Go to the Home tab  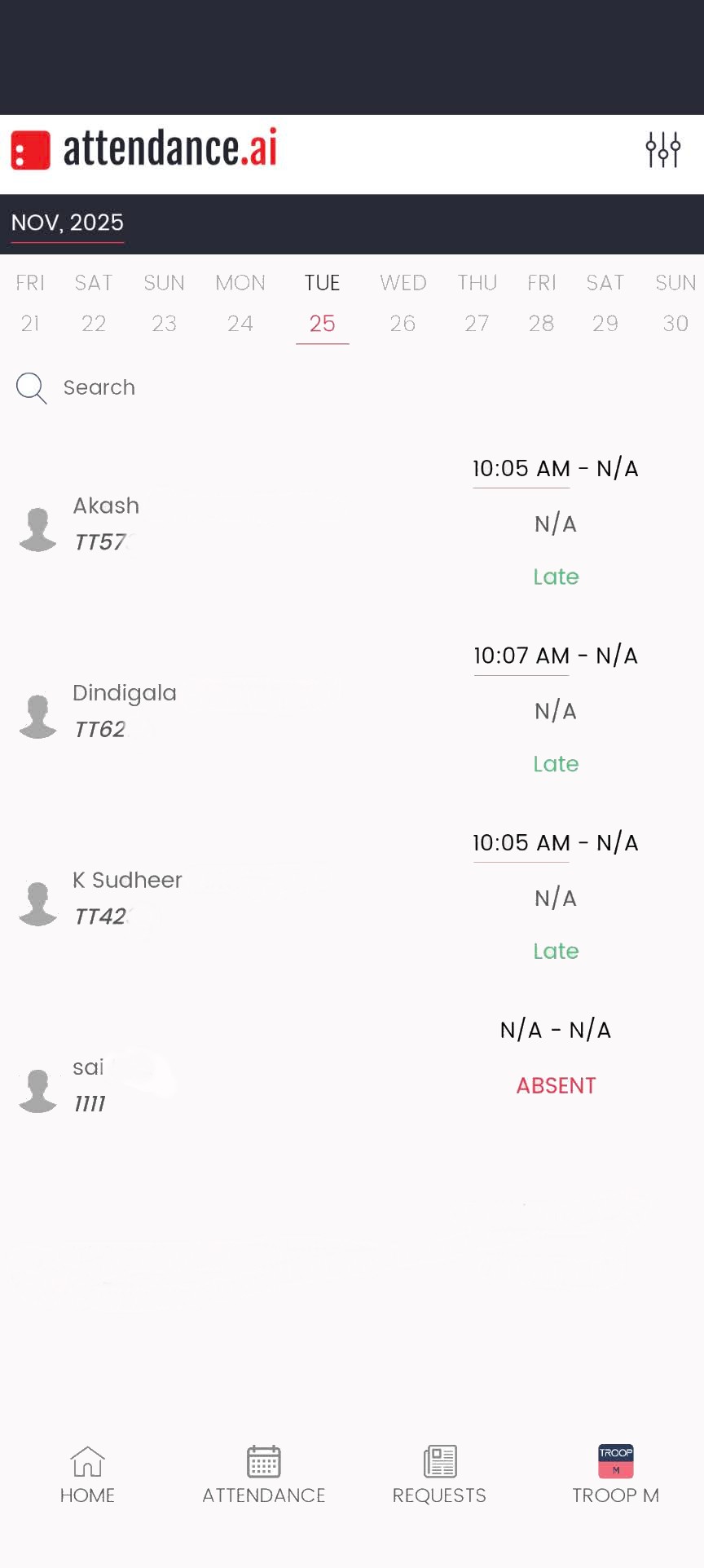(x=87, y=1475)
